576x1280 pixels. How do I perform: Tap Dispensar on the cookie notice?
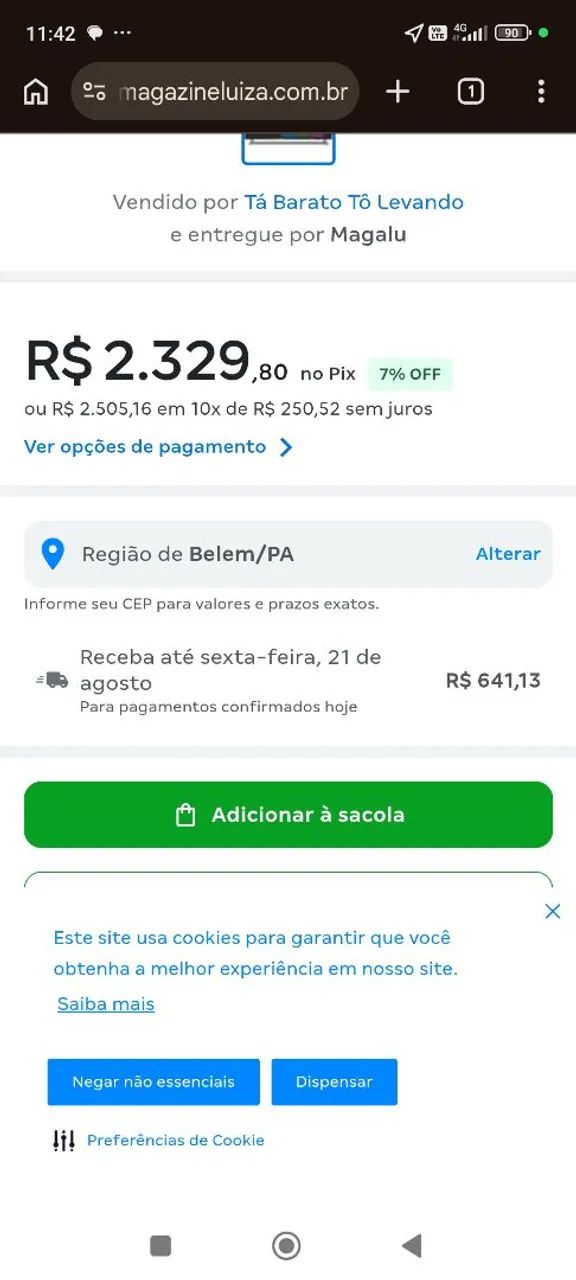click(334, 1082)
